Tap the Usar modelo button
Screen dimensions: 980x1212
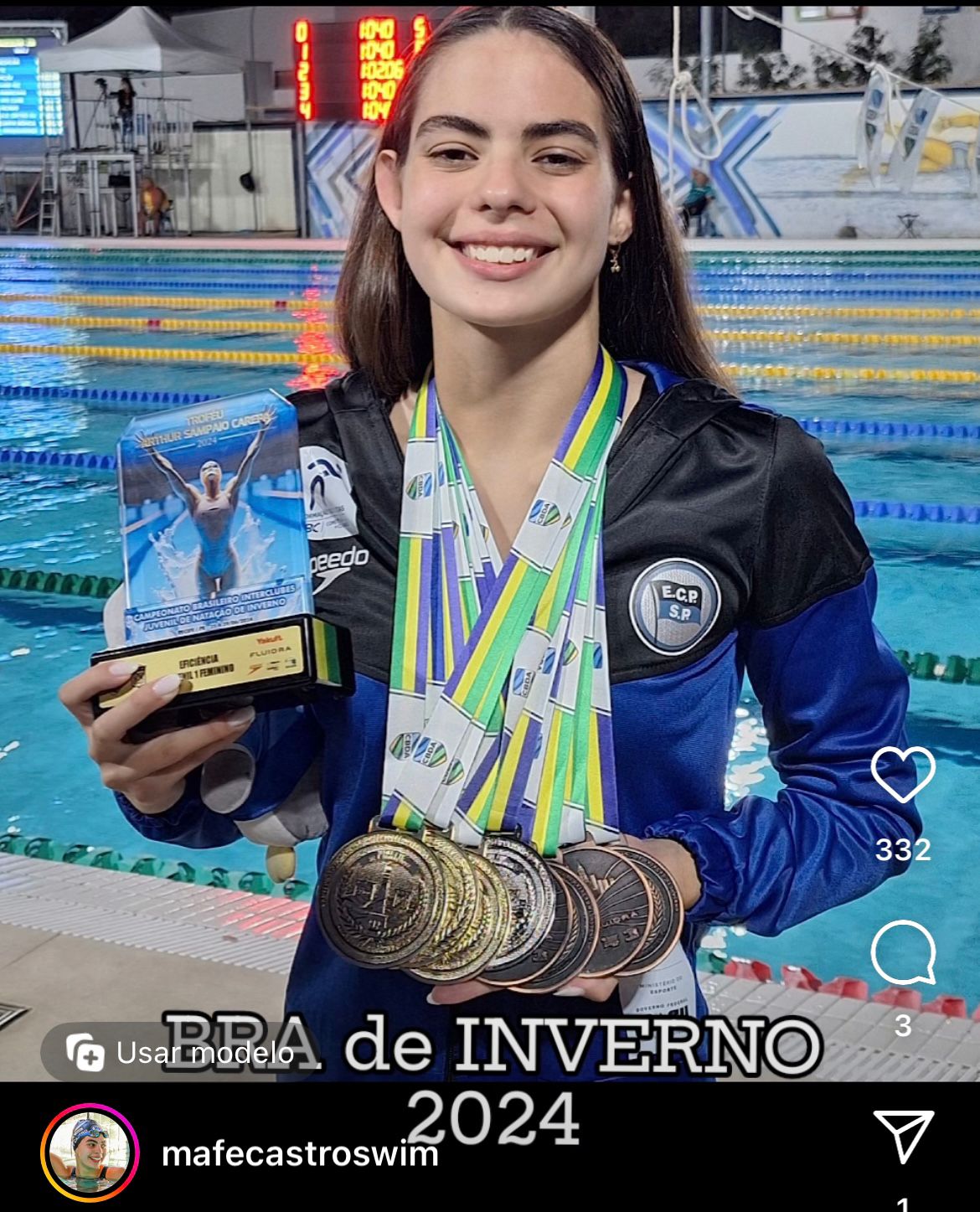coord(180,1053)
